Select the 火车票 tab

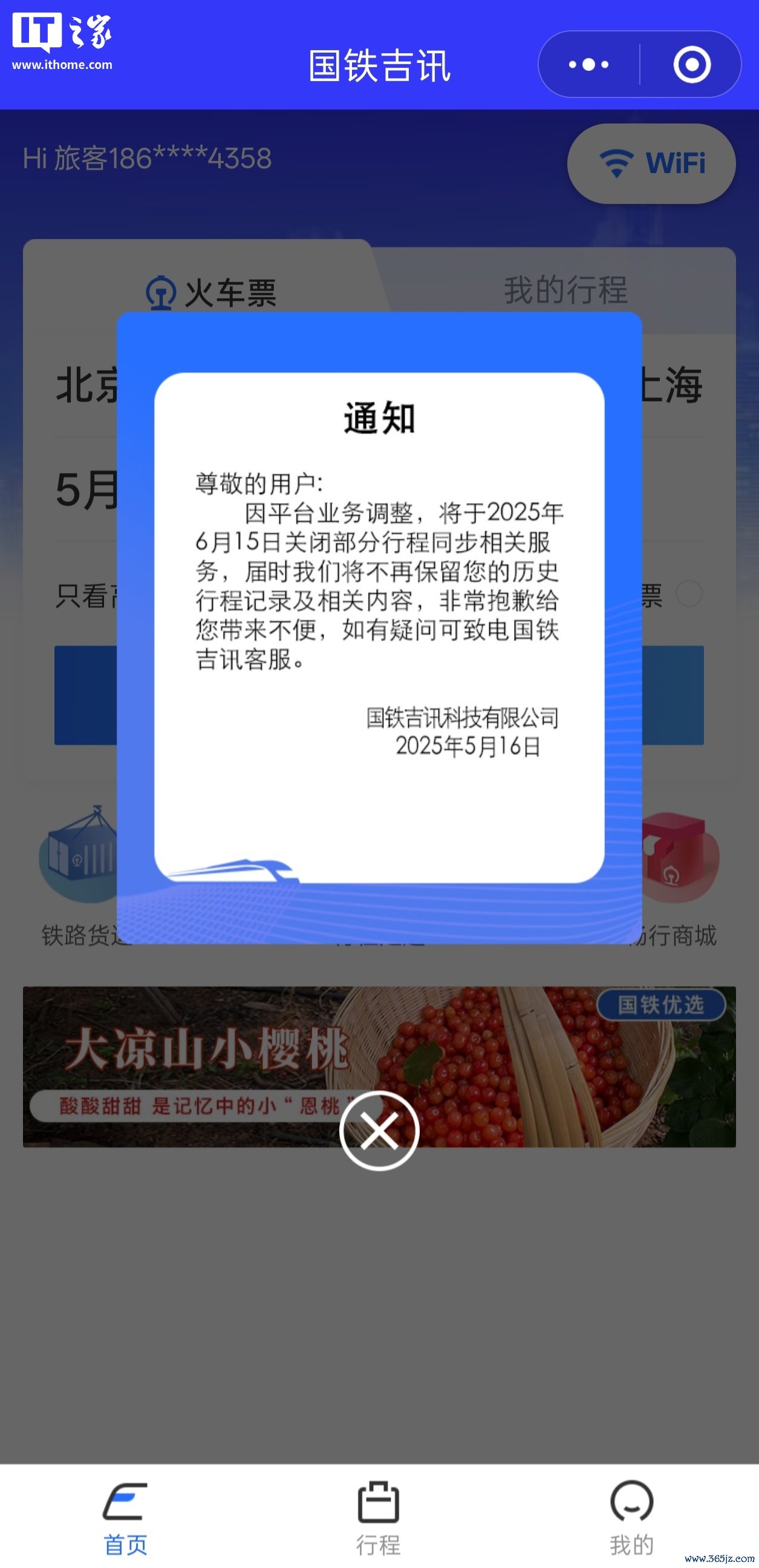coord(210,292)
